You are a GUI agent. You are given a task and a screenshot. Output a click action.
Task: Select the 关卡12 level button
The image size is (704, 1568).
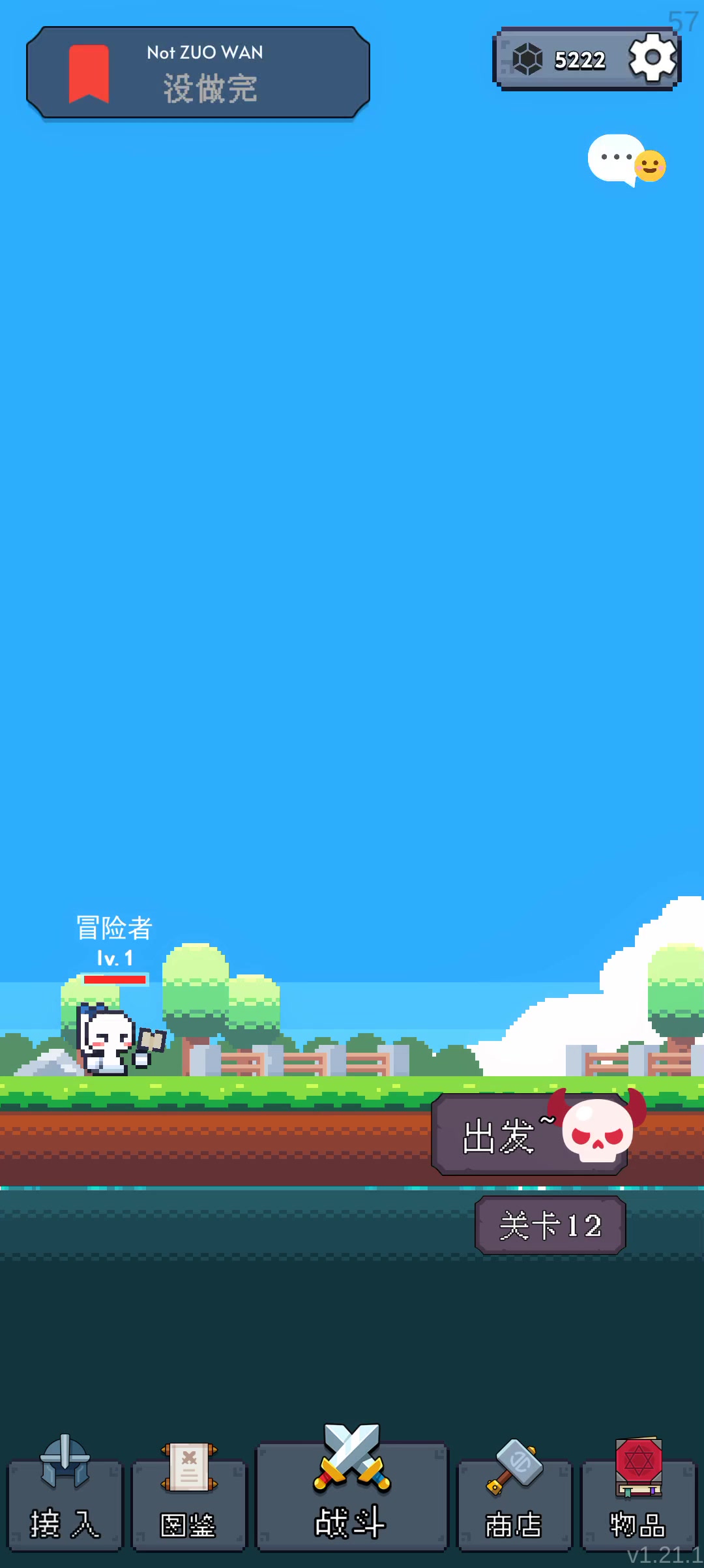coord(550,1225)
